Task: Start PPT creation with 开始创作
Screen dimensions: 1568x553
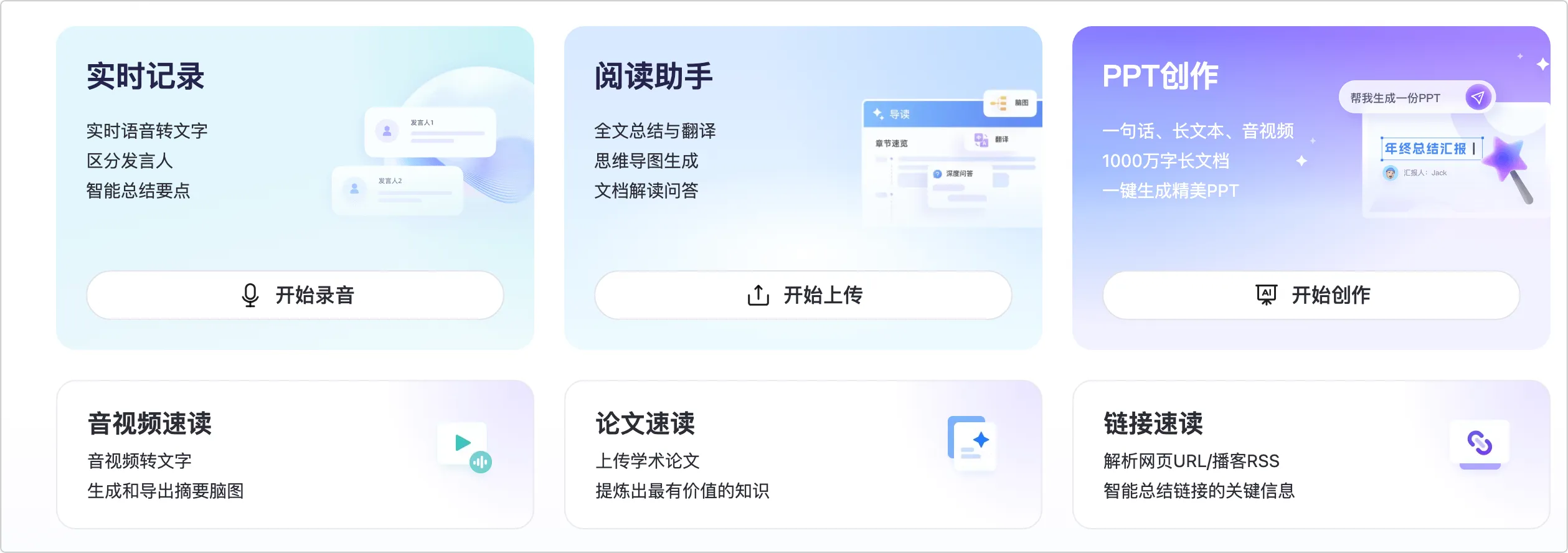Action: pos(1311,295)
